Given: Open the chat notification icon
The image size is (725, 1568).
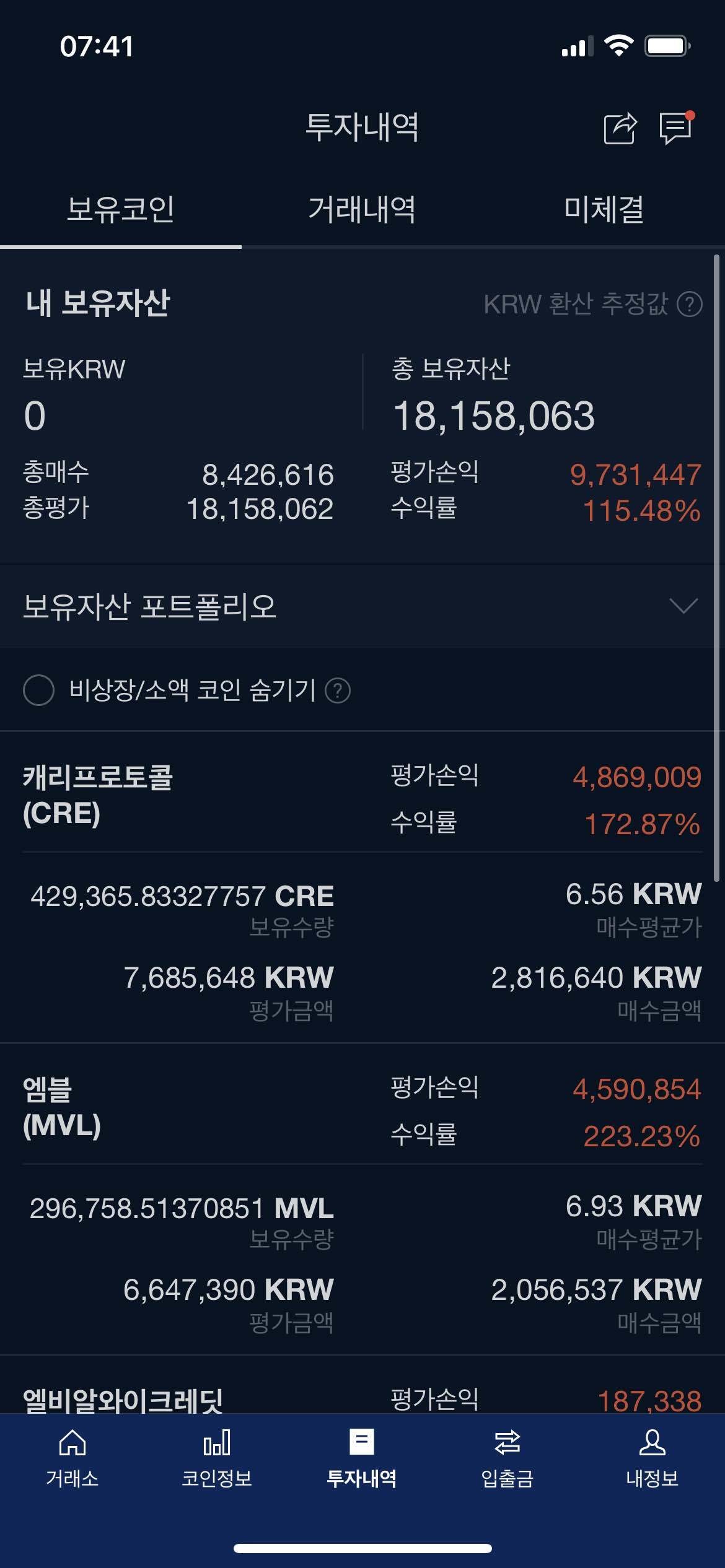Looking at the screenshot, I should 675,129.
